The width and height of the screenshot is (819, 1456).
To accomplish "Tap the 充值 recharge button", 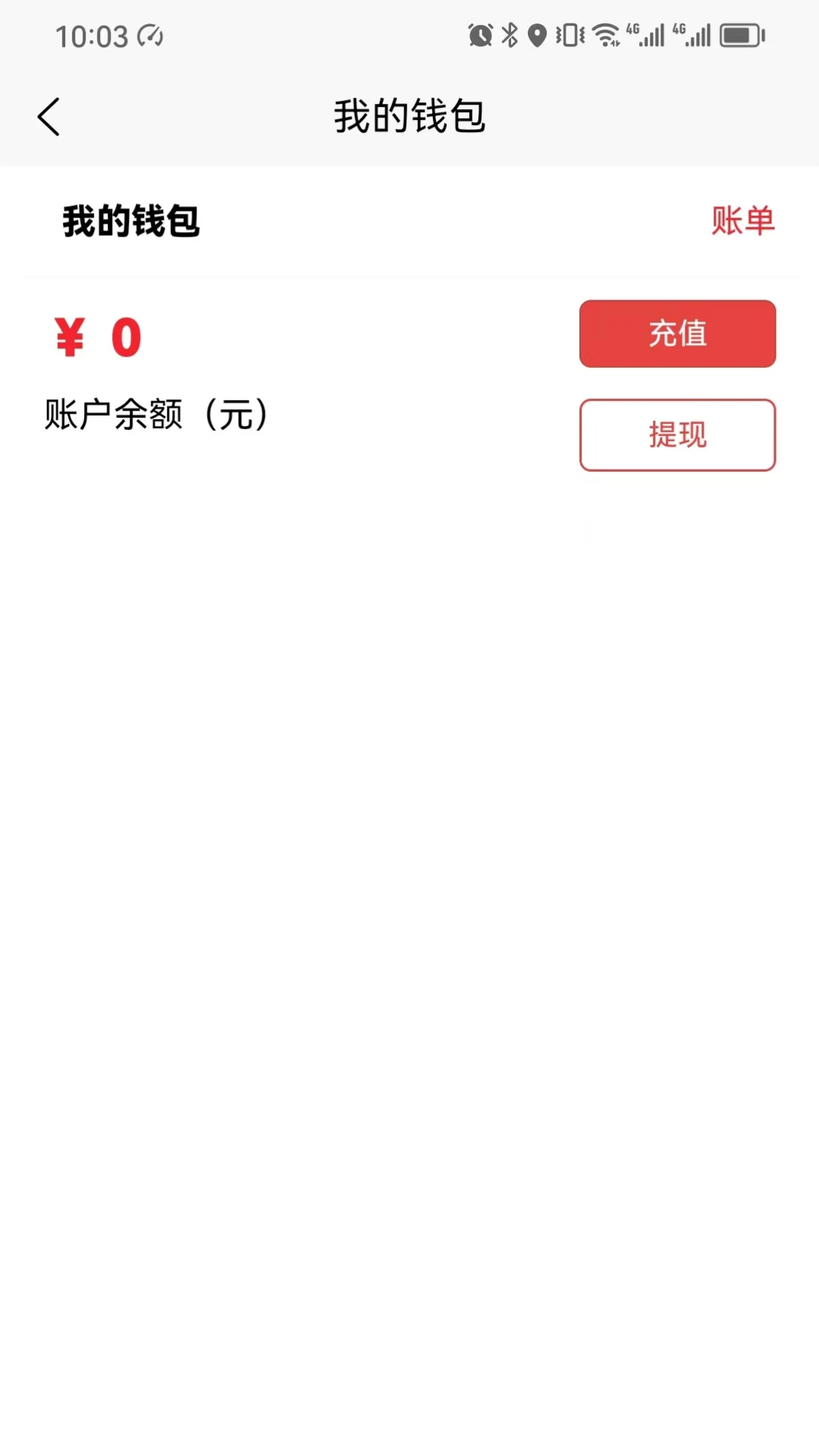I will click(677, 334).
